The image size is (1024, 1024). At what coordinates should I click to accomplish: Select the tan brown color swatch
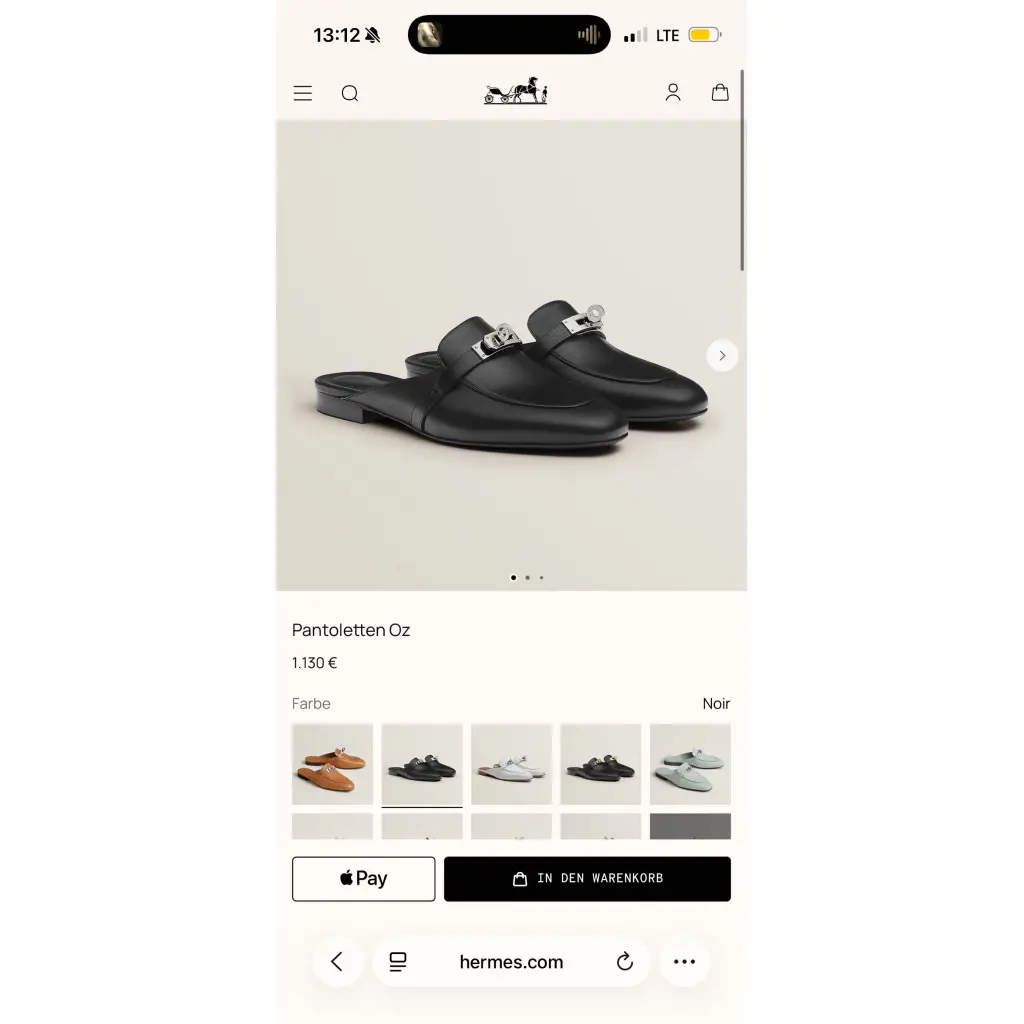[332, 765]
